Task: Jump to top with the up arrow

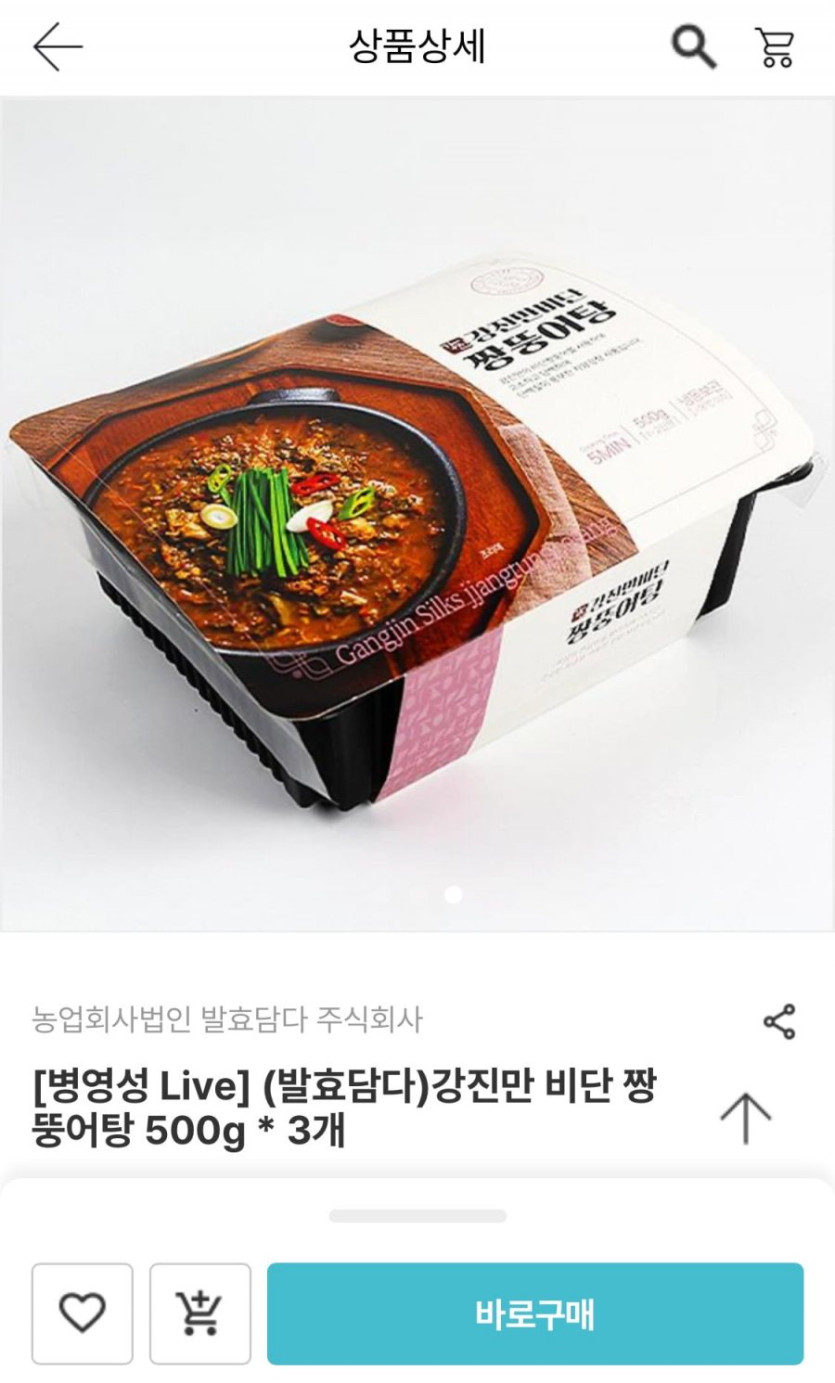Action: pyautogui.click(x=746, y=1118)
